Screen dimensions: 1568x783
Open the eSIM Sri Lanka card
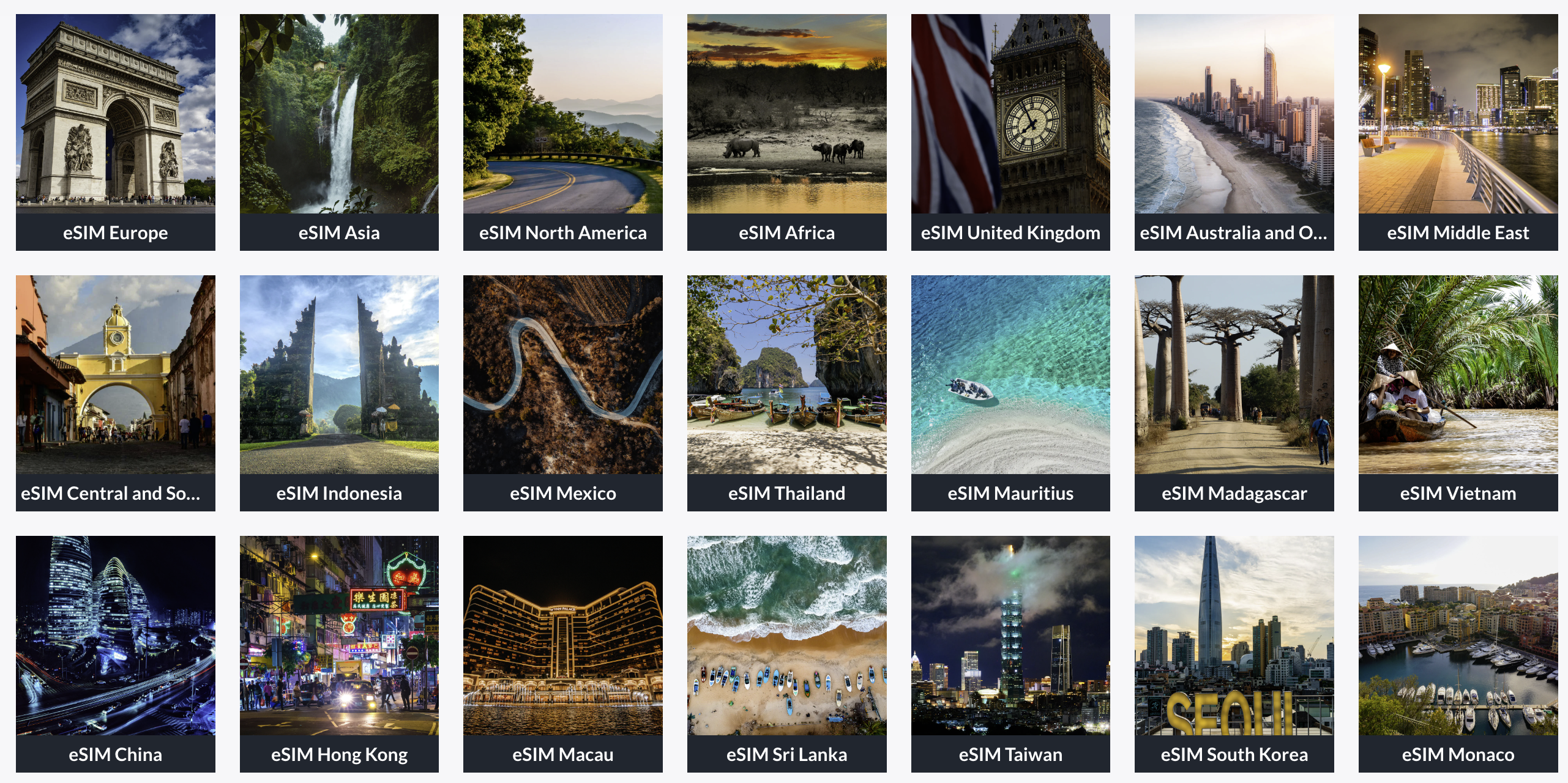[x=786, y=653]
